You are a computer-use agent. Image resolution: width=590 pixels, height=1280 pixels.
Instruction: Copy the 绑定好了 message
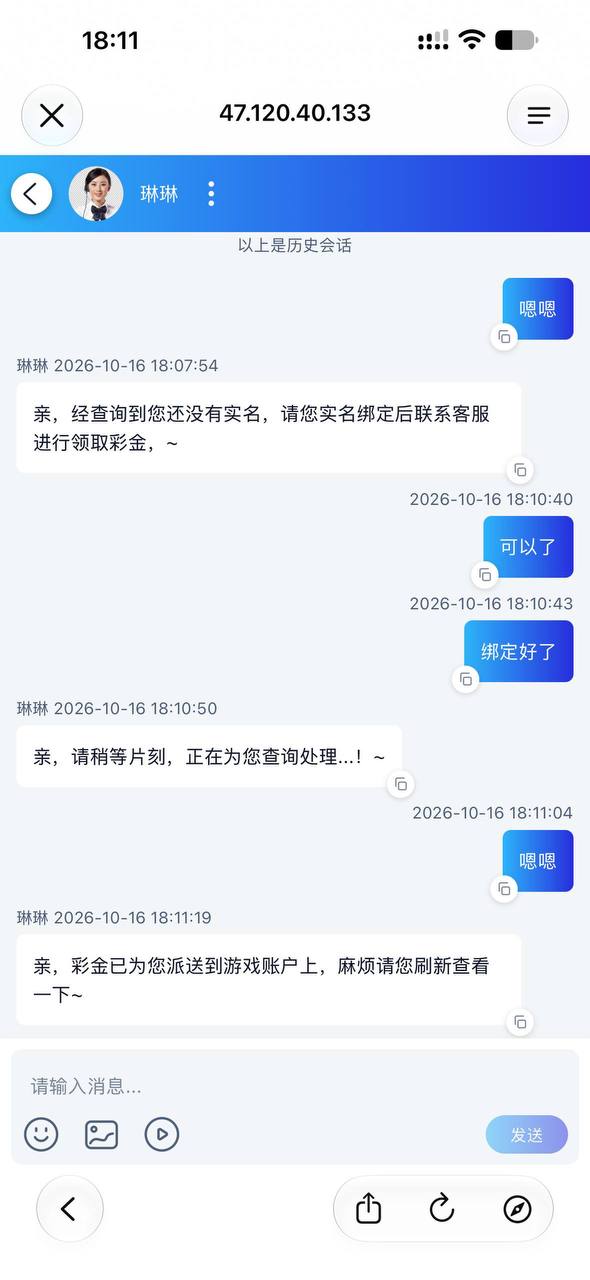point(466,679)
